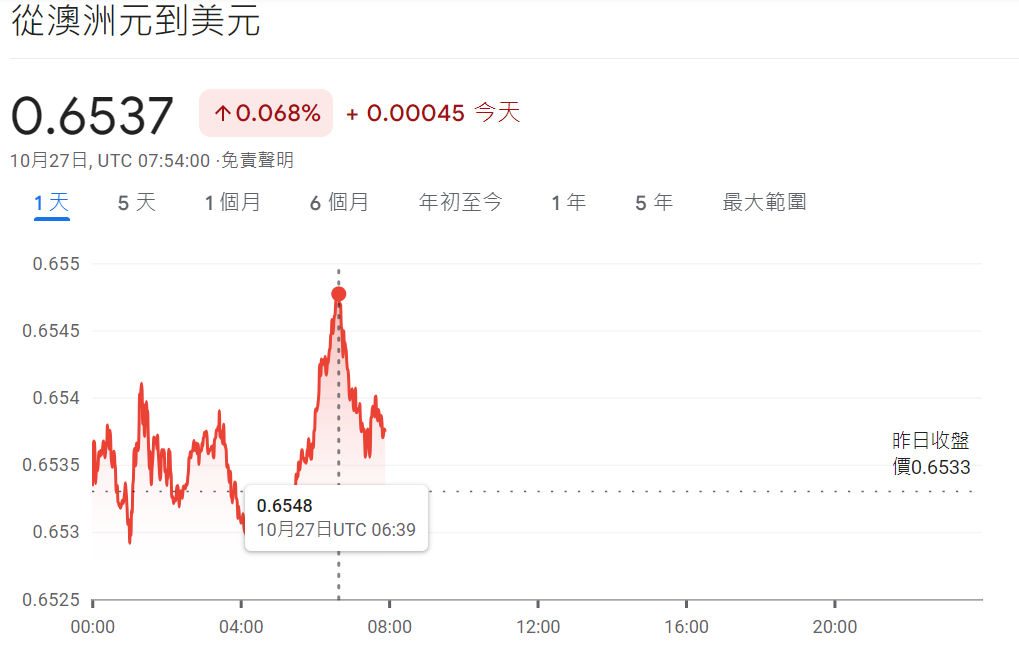Open the 免責聲明 disclaimer link

tap(257, 161)
